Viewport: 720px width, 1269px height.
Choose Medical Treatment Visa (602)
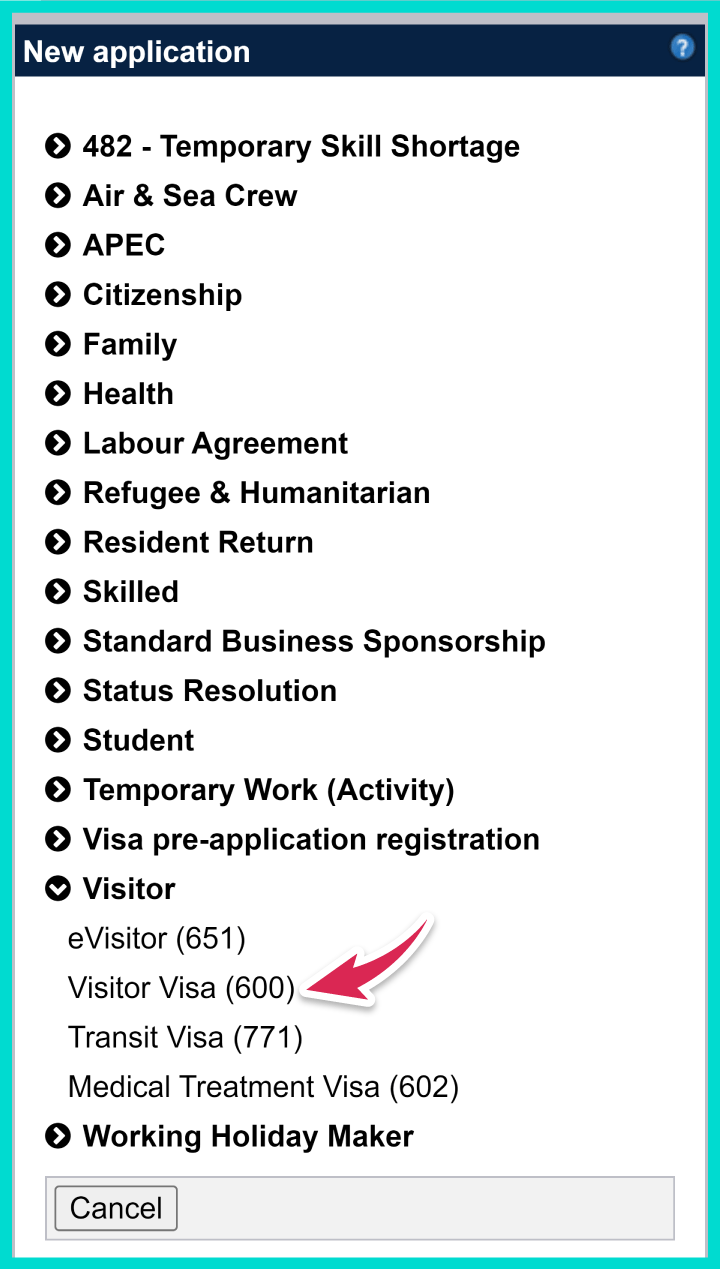pyautogui.click(x=263, y=1087)
